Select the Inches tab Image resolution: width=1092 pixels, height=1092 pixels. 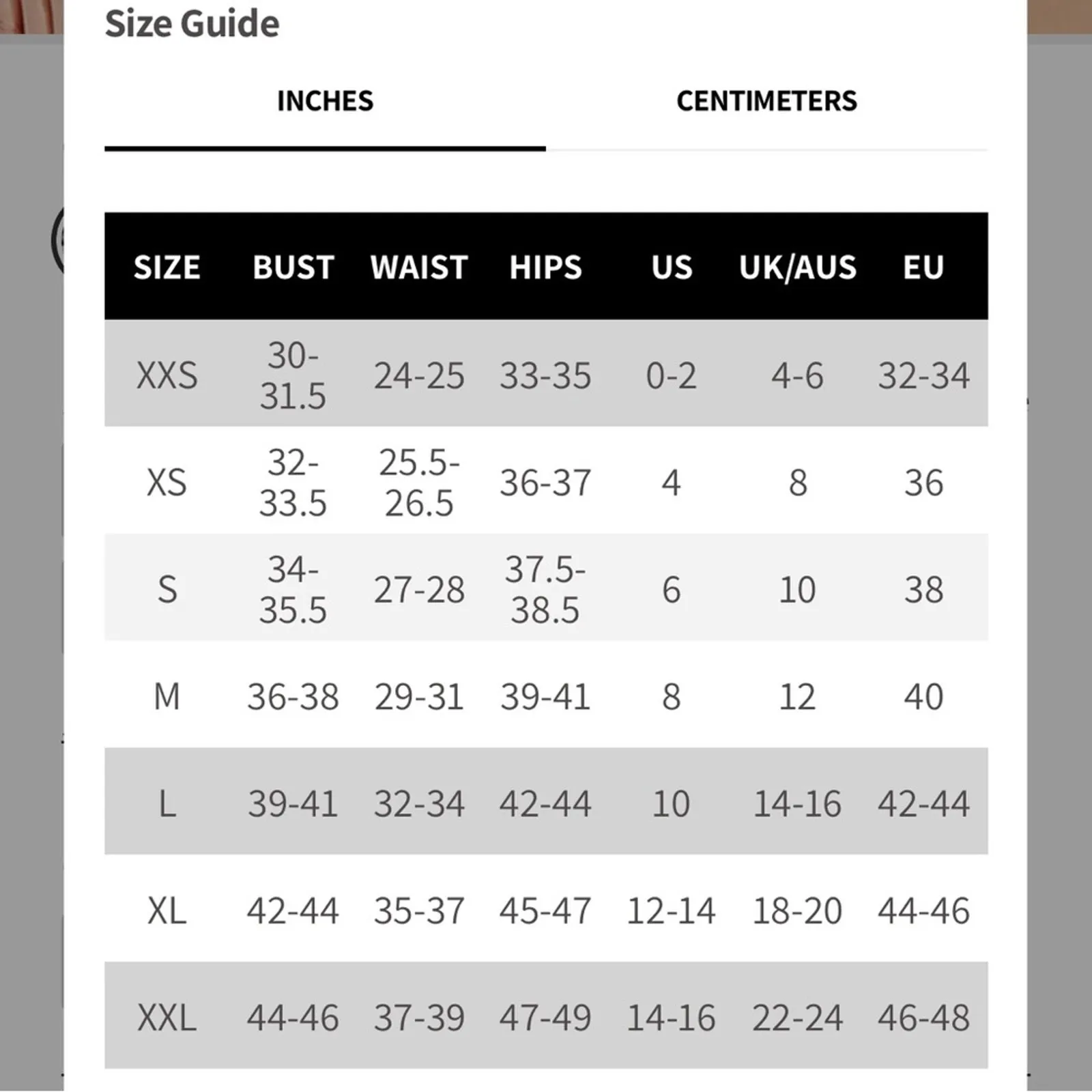tap(325, 102)
